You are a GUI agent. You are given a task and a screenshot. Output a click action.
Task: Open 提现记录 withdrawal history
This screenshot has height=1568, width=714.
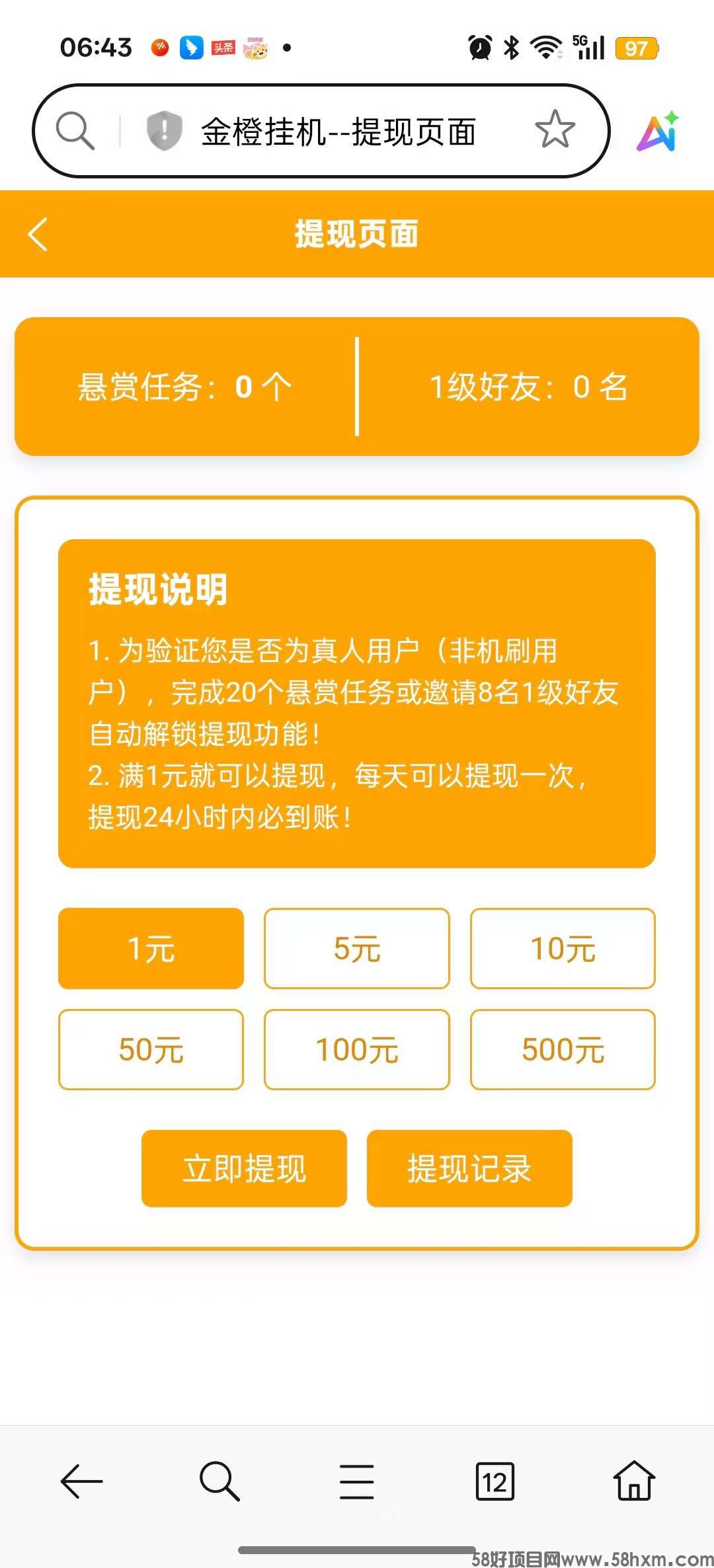click(469, 1168)
